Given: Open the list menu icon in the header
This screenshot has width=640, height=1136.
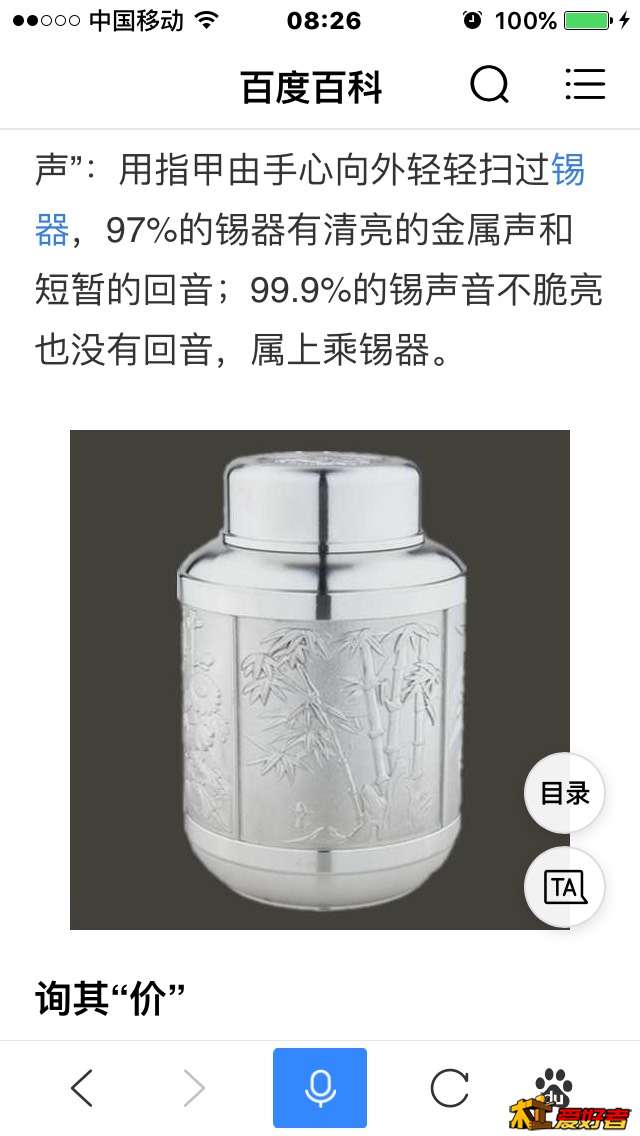Looking at the screenshot, I should [x=585, y=85].
